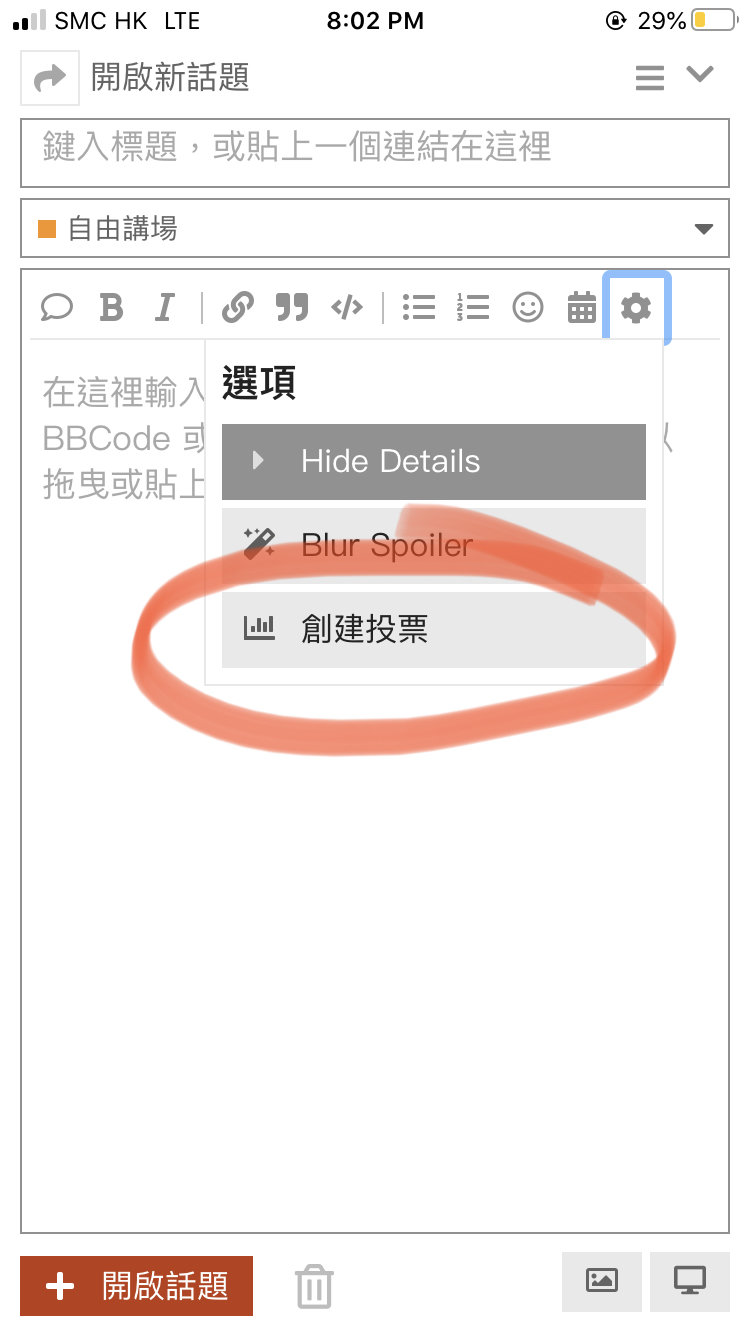Select the 創建投票 poll option
The width and height of the screenshot is (750, 1334).
point(433,629)
